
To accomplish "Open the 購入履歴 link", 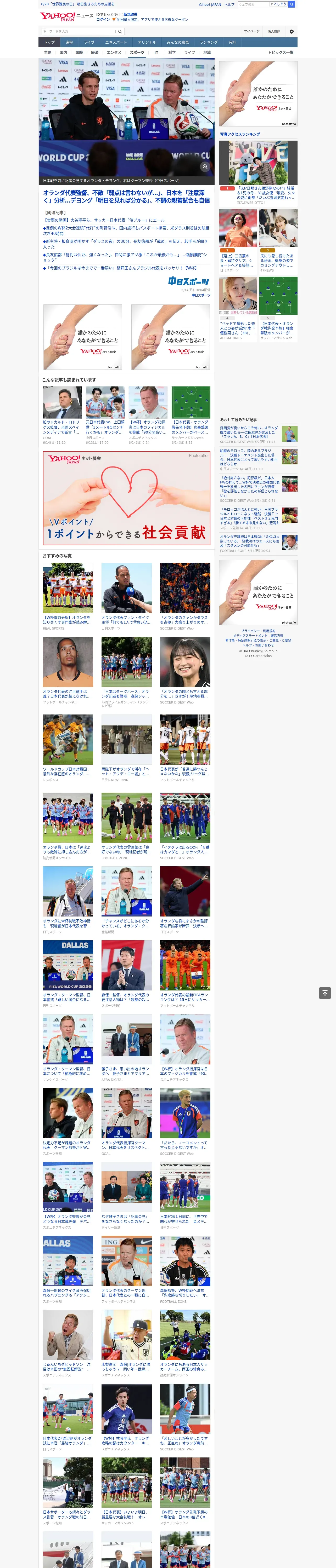I will point(274,31).
